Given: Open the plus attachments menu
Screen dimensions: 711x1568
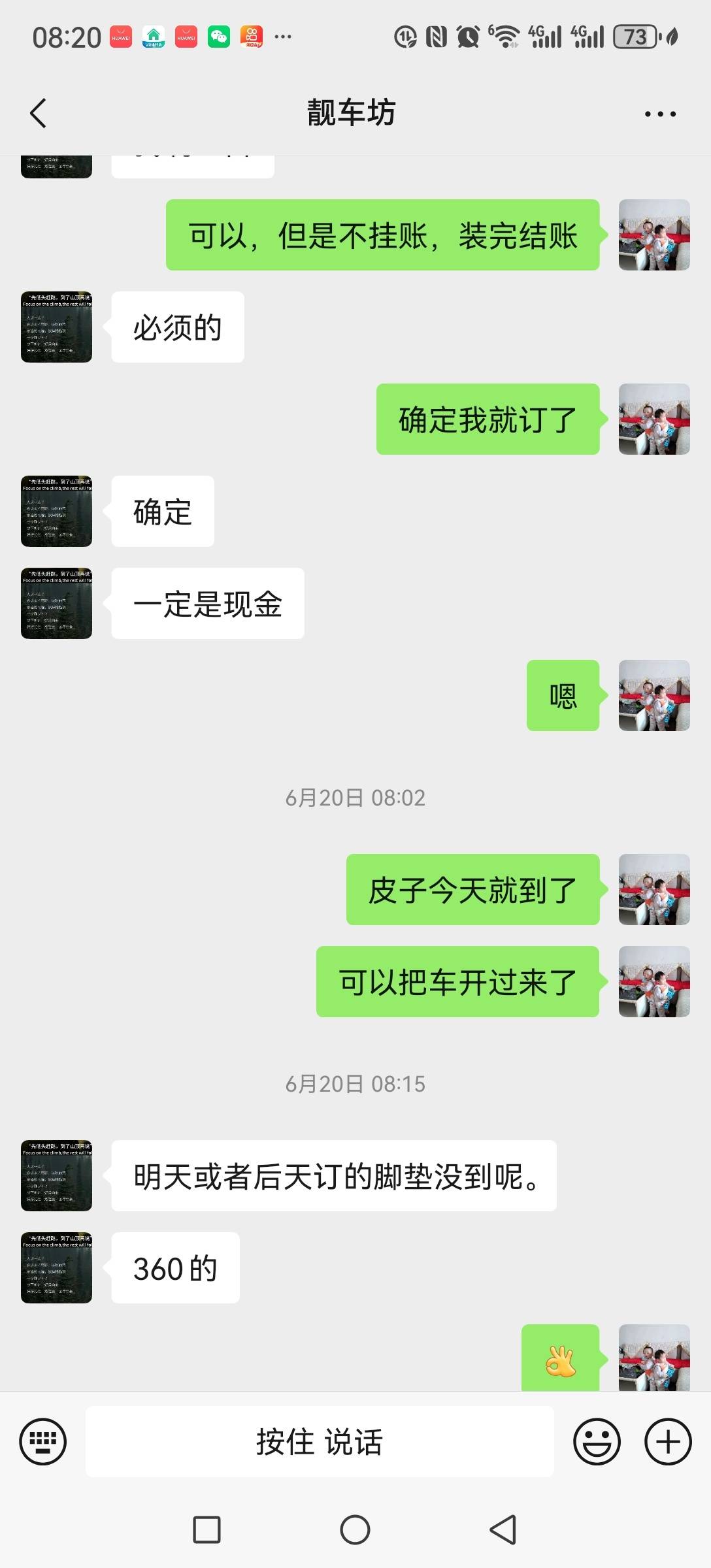Looking at the screenshot, I should point(668,1441).
